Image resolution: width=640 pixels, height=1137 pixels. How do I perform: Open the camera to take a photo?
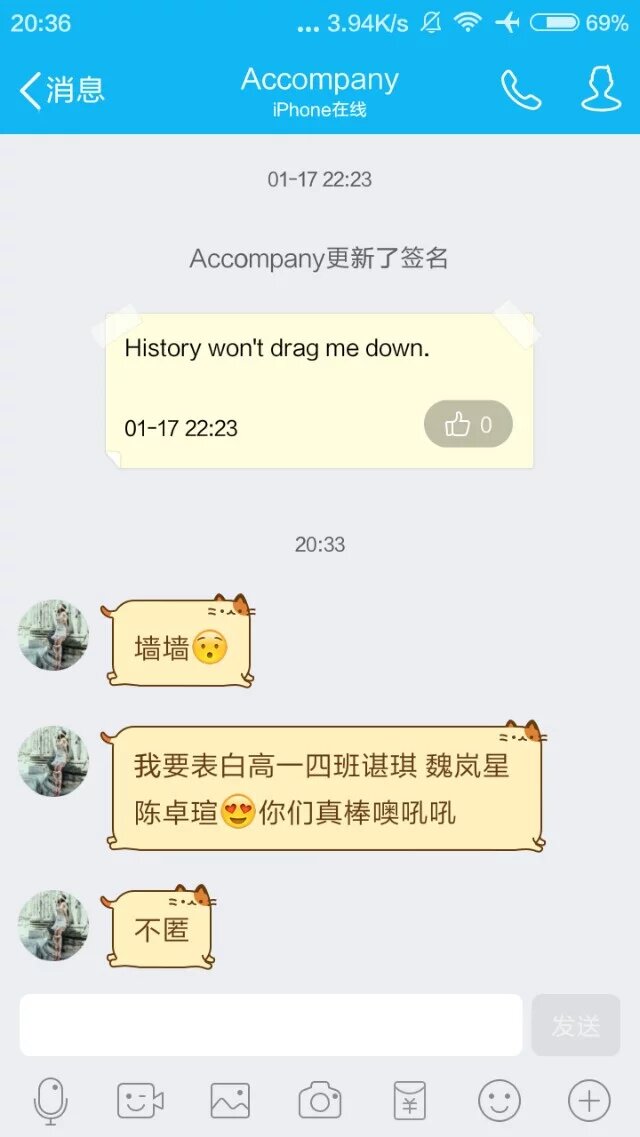(x=320, y=1101)
